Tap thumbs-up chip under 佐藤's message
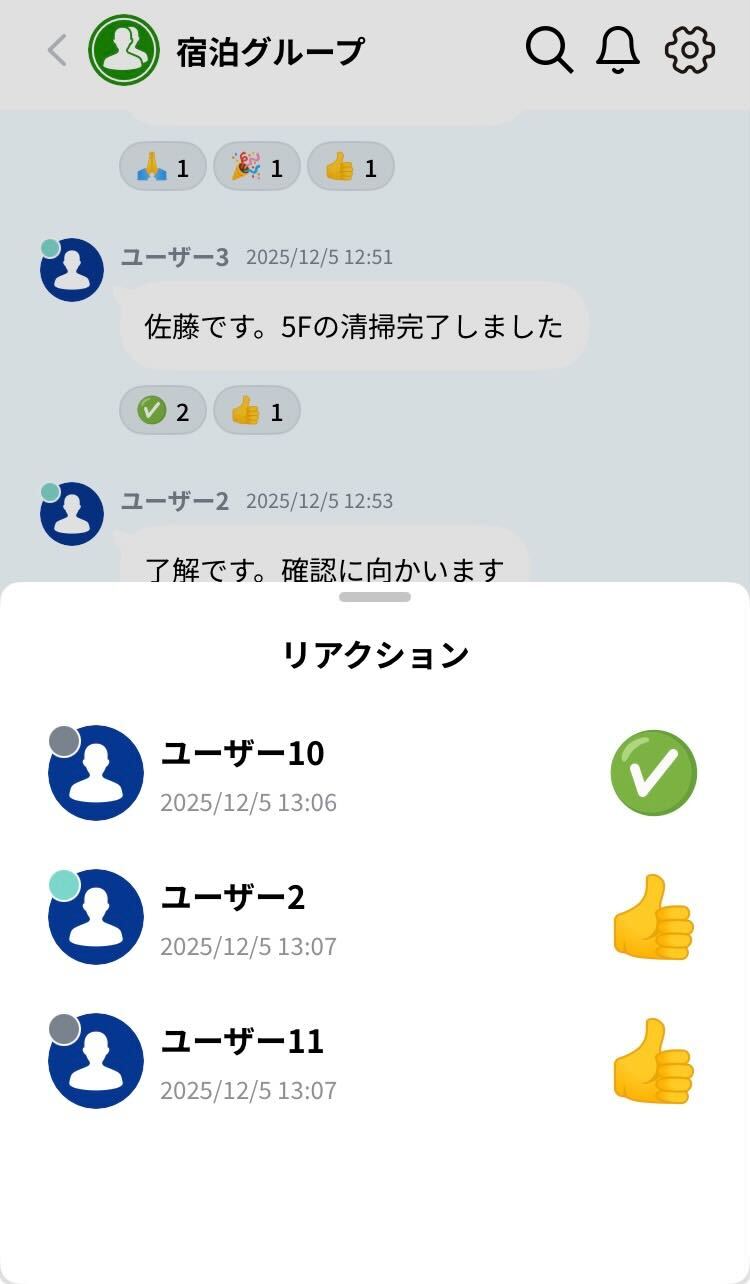Viewport: 750px width, 1284px height. tap(257, 410)
